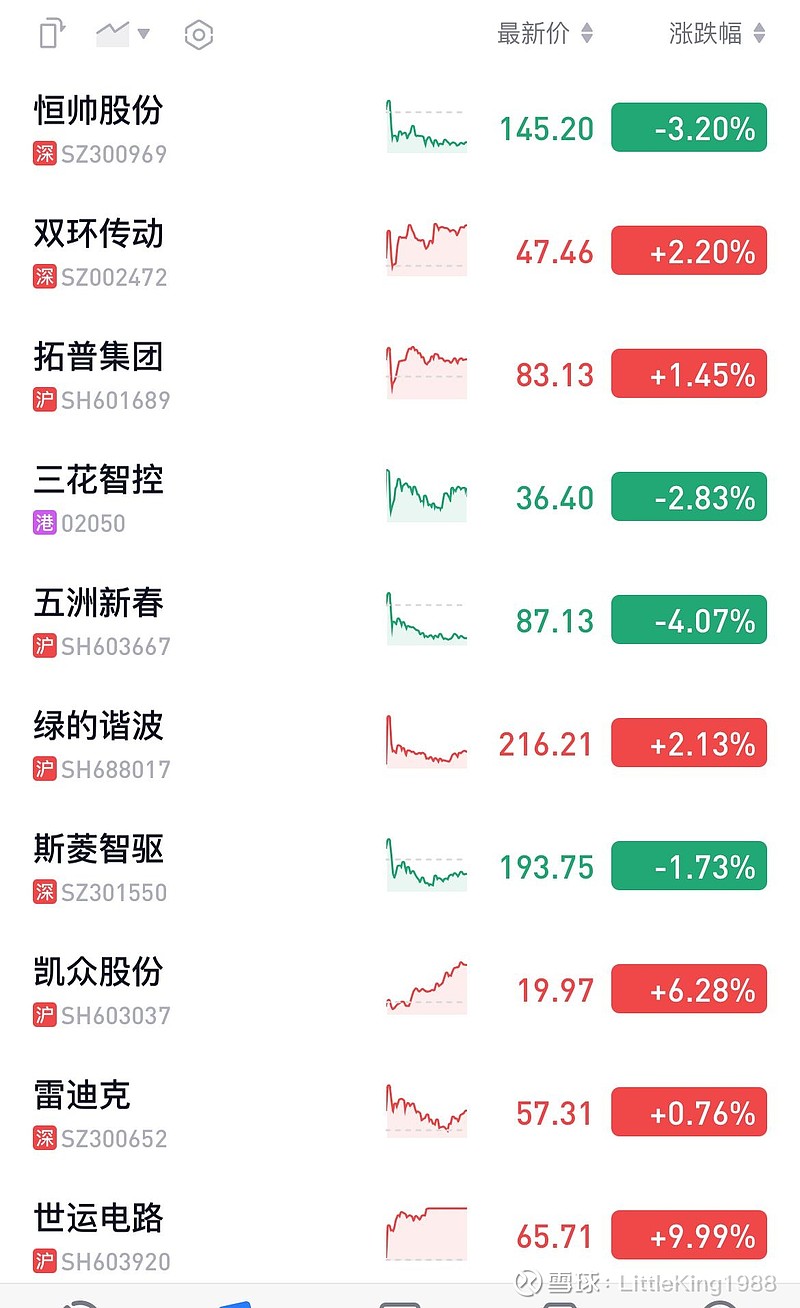Toggle 凯众股份 +6.28% change display
The height and width of the screenshot is (1308, 800).
click(689, 990)
